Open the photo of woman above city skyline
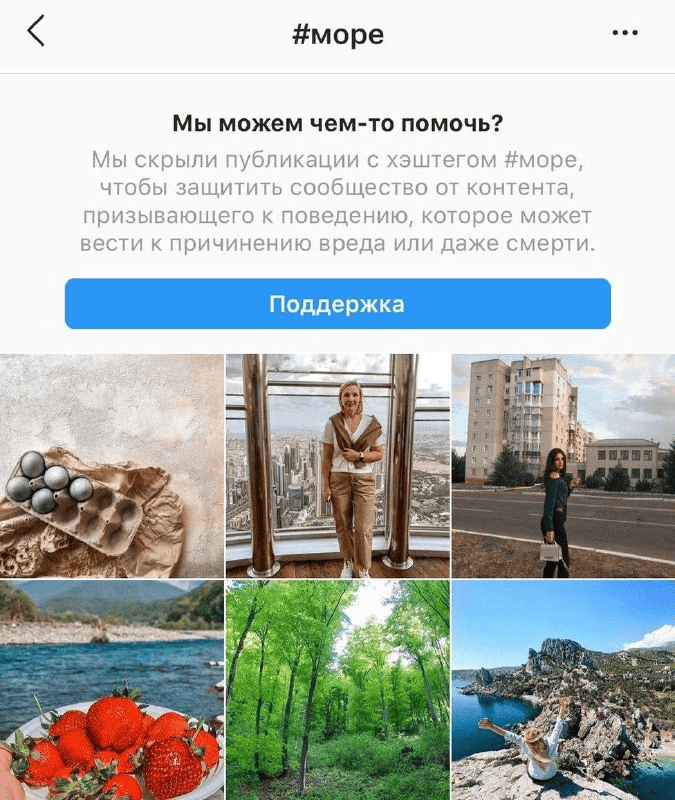The image size is (675, 800). (x=337, y=465)
